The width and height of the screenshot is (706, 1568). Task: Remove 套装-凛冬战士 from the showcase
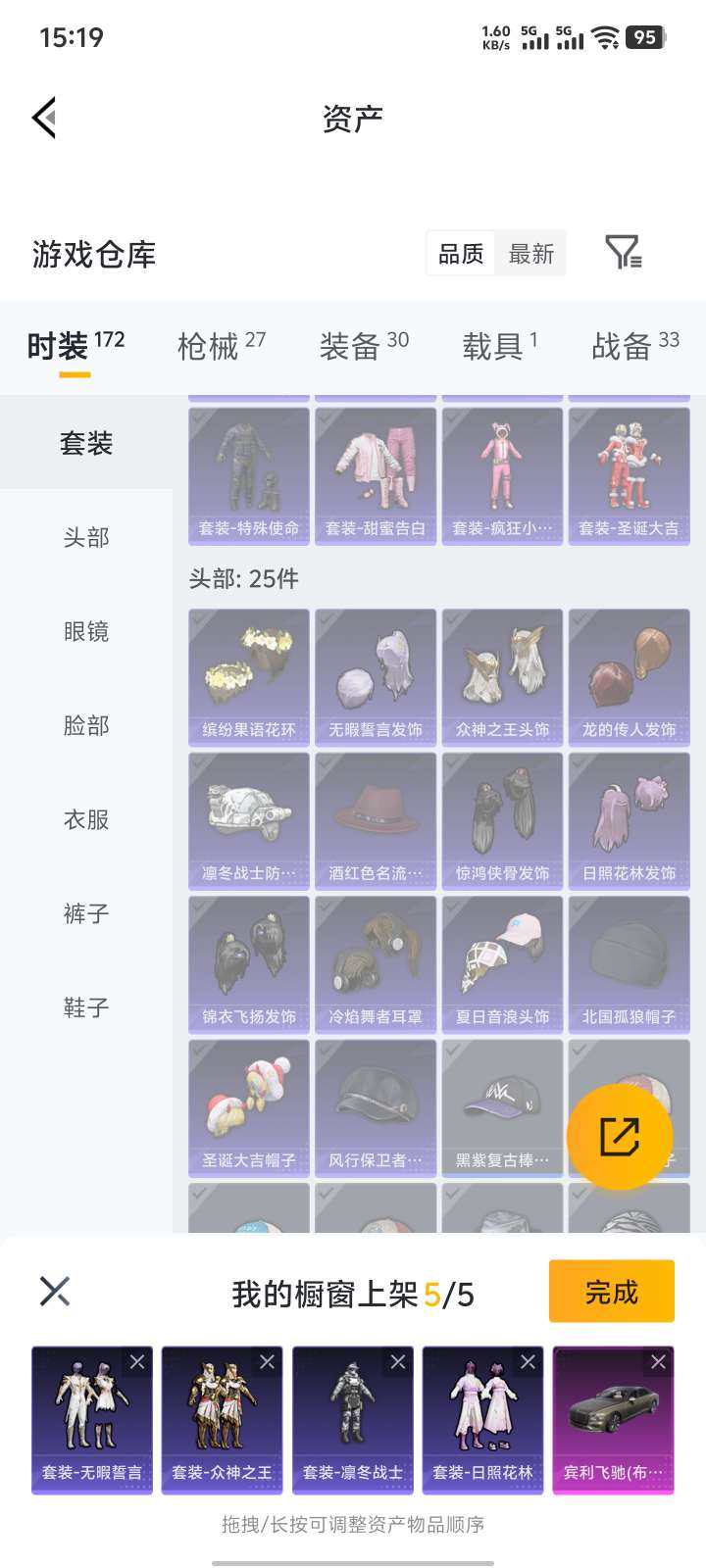396,1361
